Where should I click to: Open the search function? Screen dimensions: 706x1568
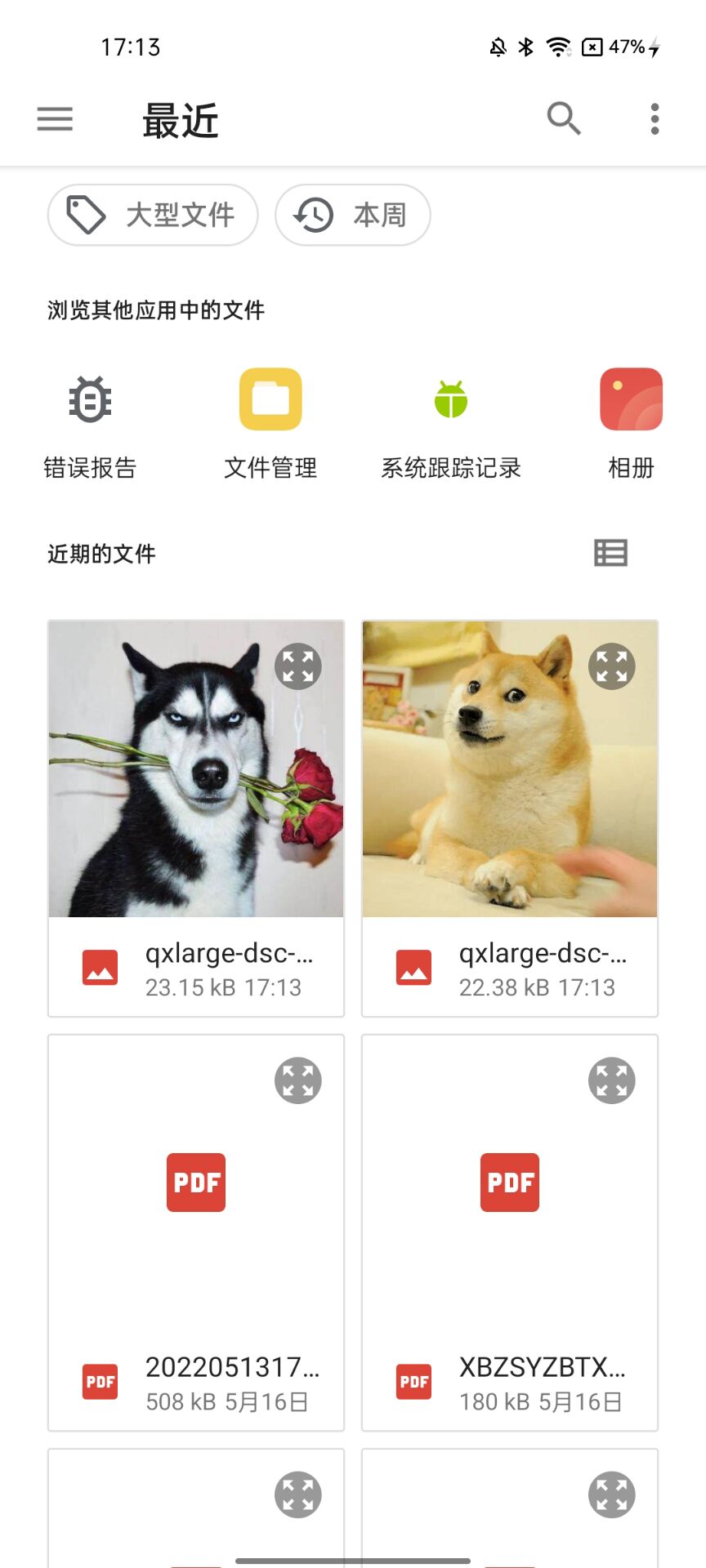[x=563, y=119]
